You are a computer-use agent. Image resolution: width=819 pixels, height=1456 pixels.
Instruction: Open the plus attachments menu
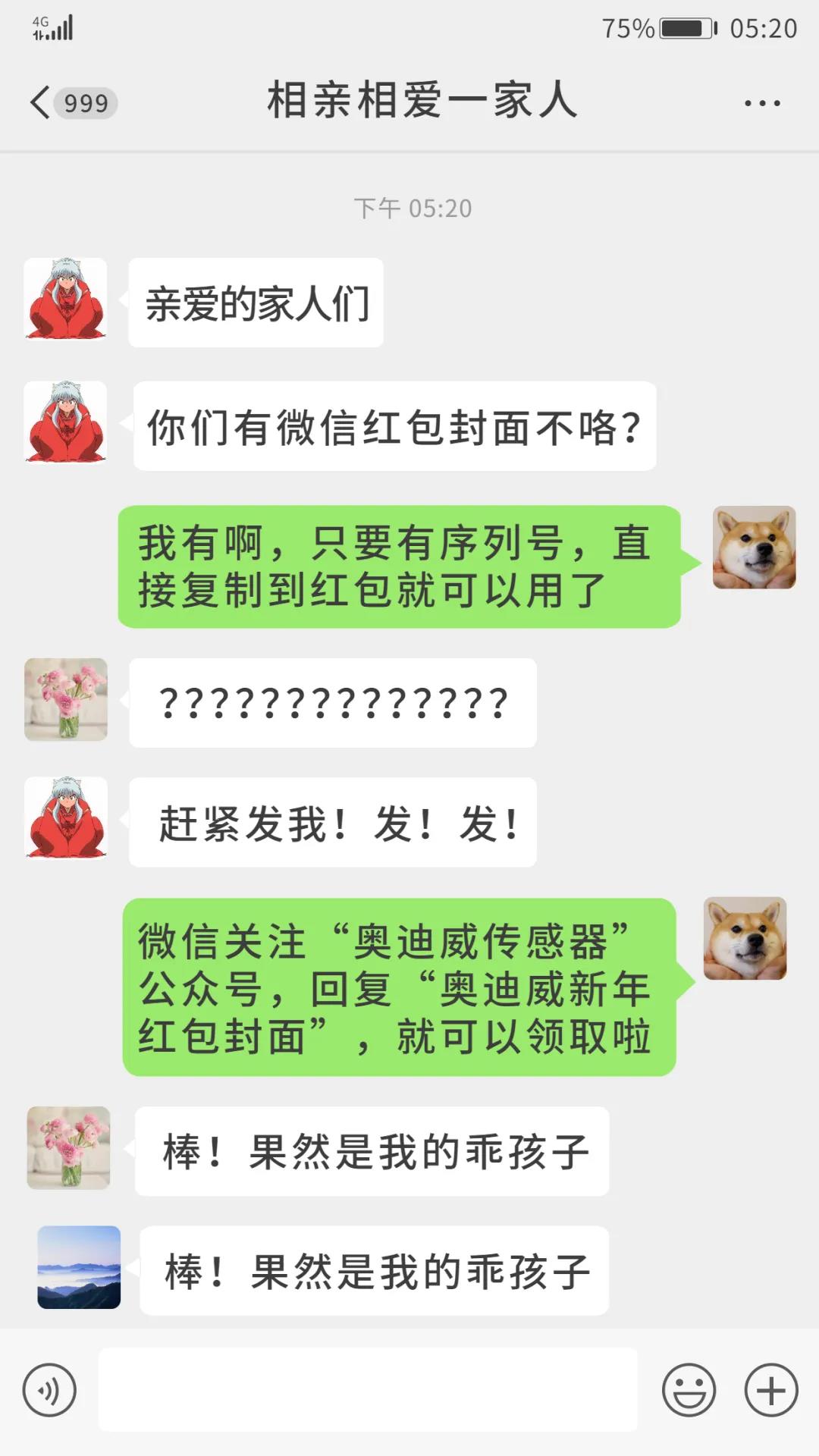(x=770, y=1390)
